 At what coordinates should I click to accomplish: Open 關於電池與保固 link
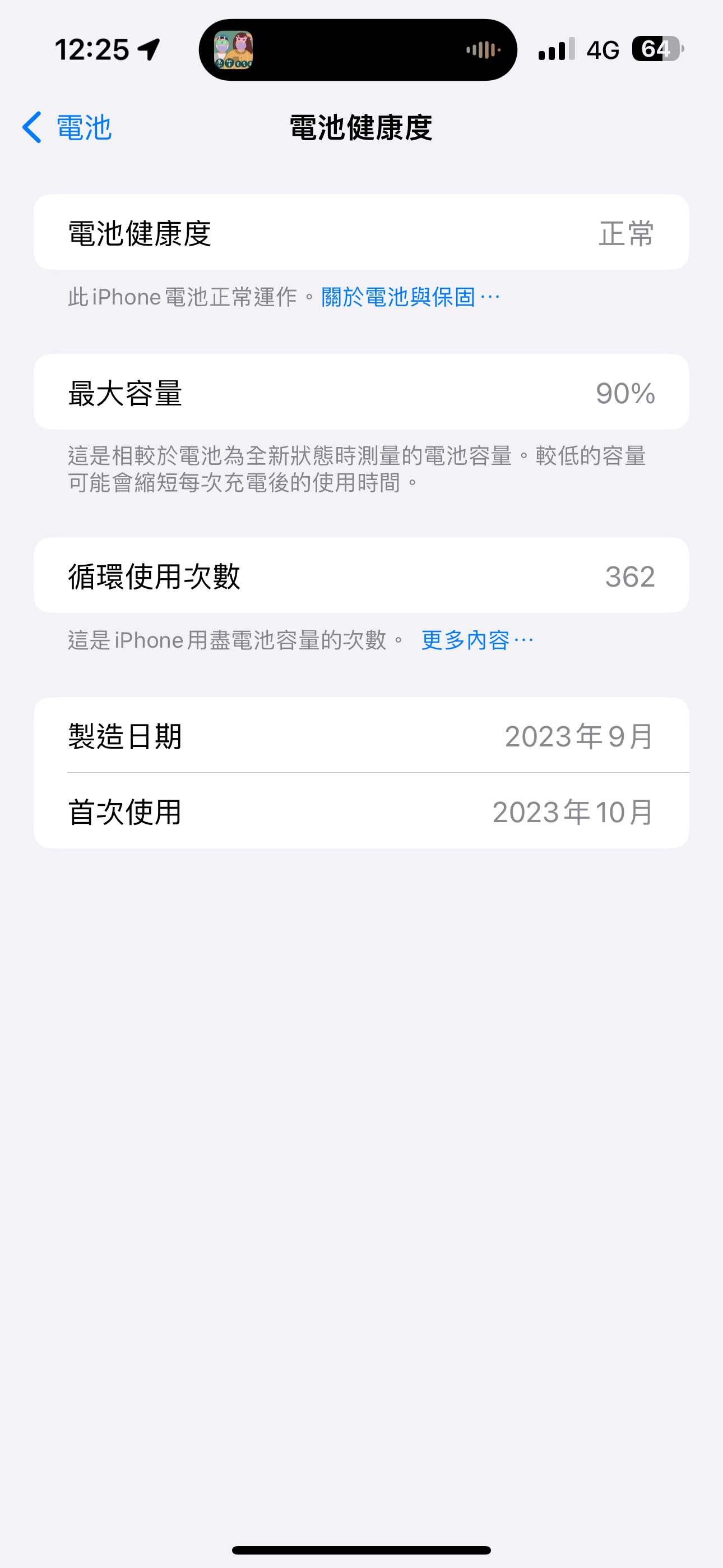pos(409,297)
